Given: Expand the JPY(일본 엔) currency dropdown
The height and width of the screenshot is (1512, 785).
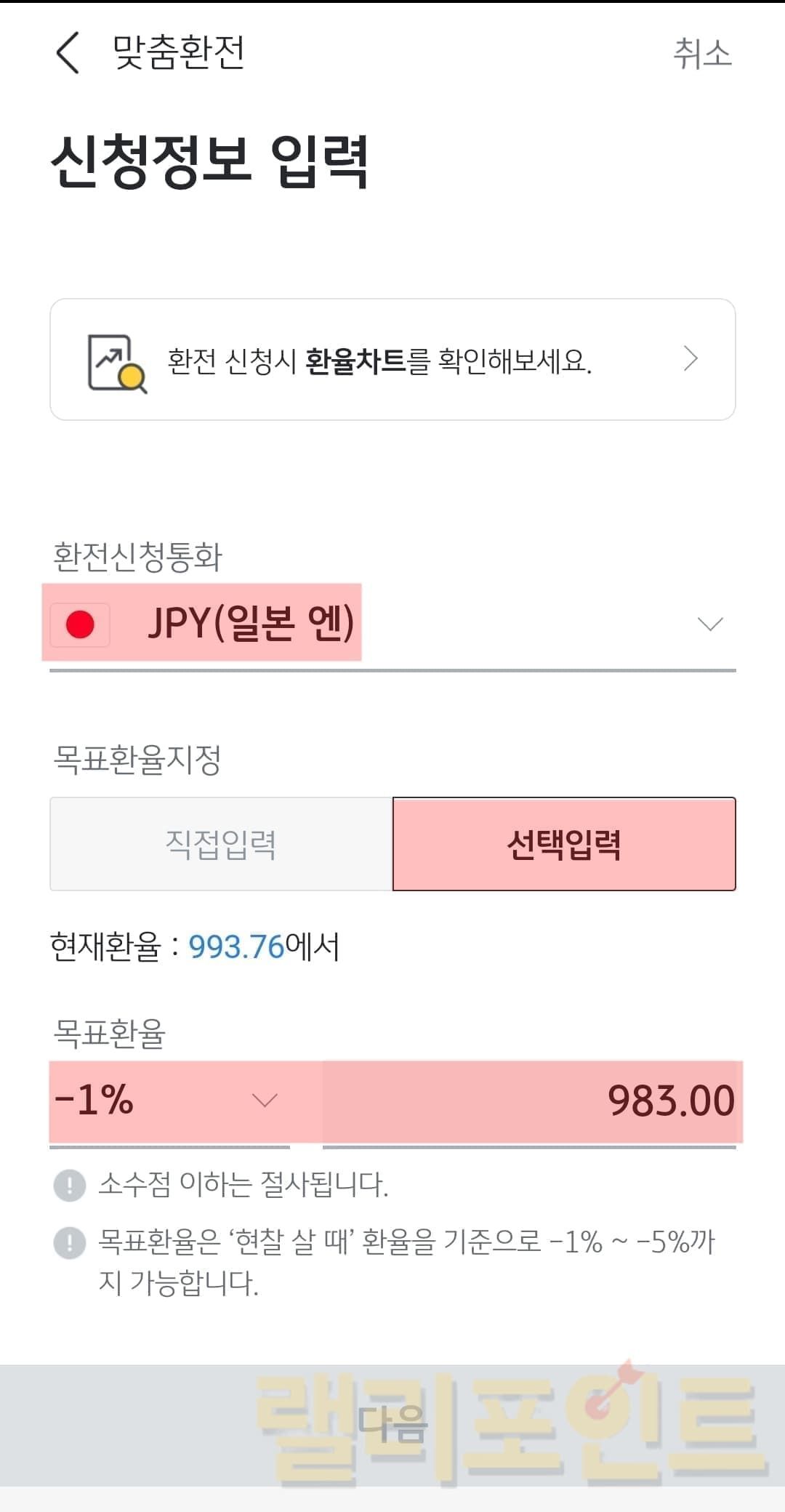Looking at the screenshot, I should tap(392, 624).
